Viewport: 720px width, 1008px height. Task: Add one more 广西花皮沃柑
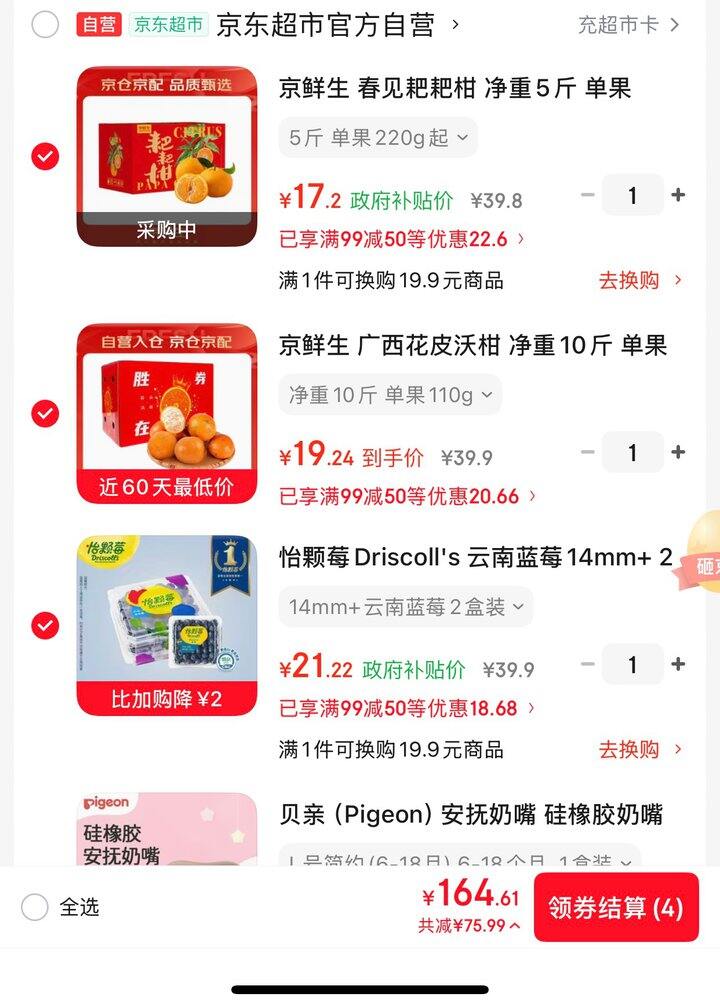pyautogui.click(x=678, y=452)
